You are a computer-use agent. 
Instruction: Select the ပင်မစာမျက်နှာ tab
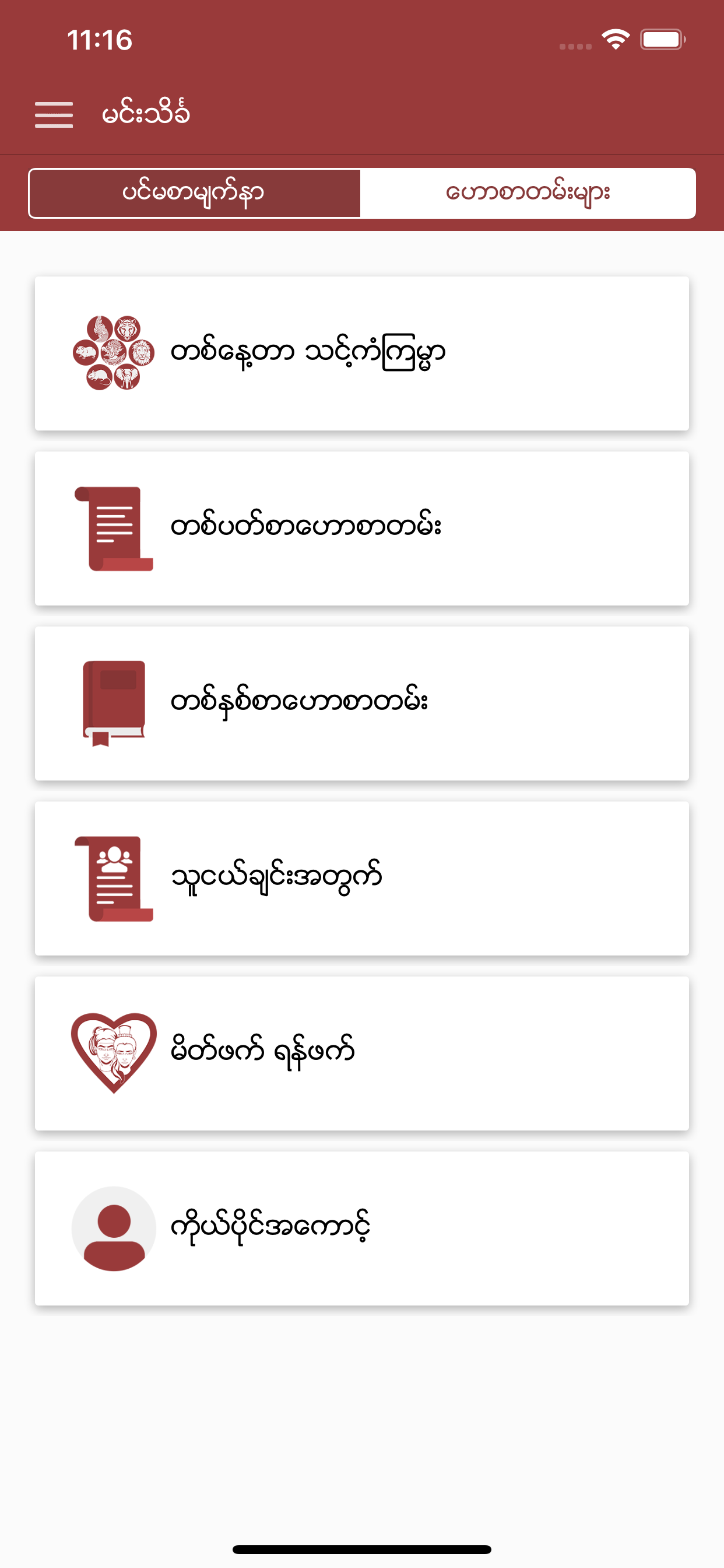click(194, 192)
